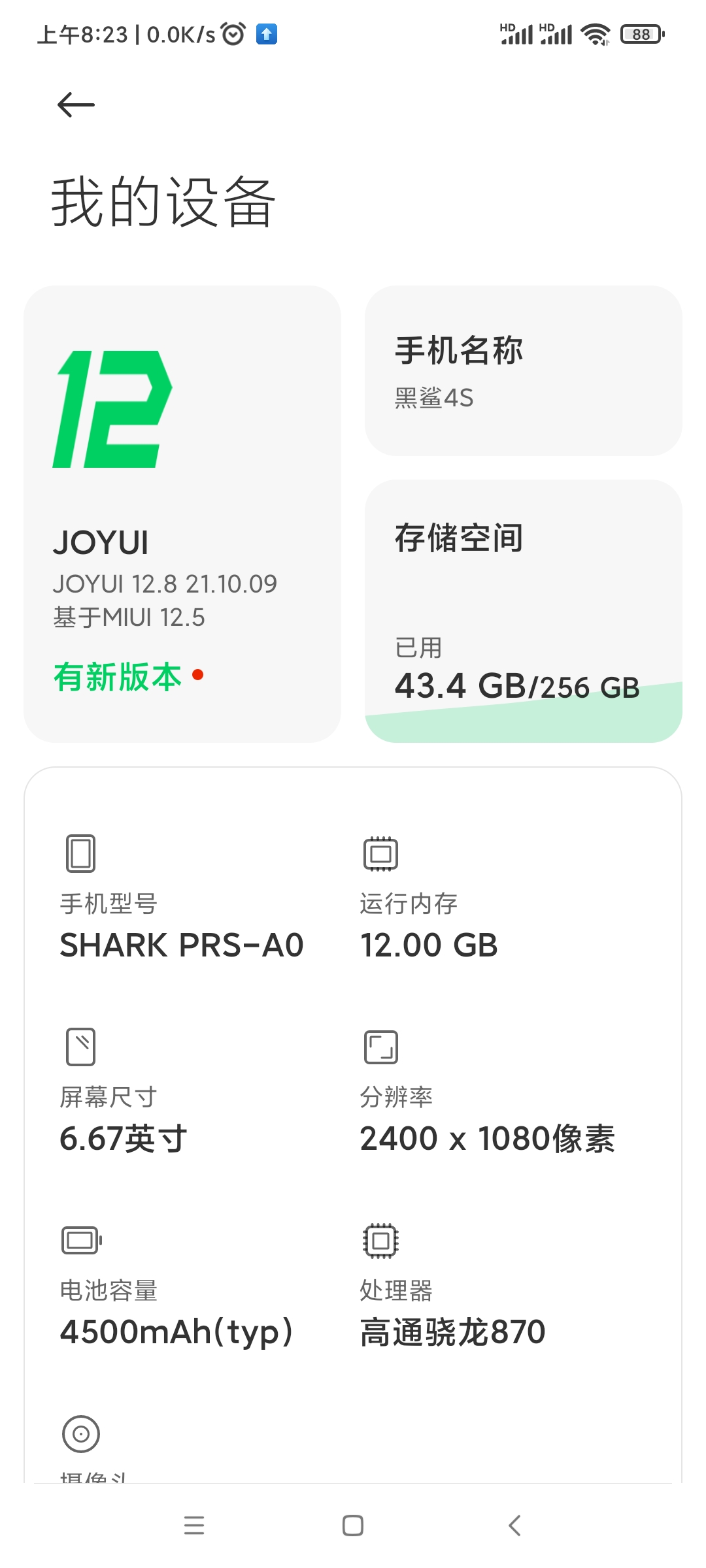Open the 手机名称 card showing 黑鲨4S
Image resolution: width=706 pixels, height=1568 pixels.
523,370
